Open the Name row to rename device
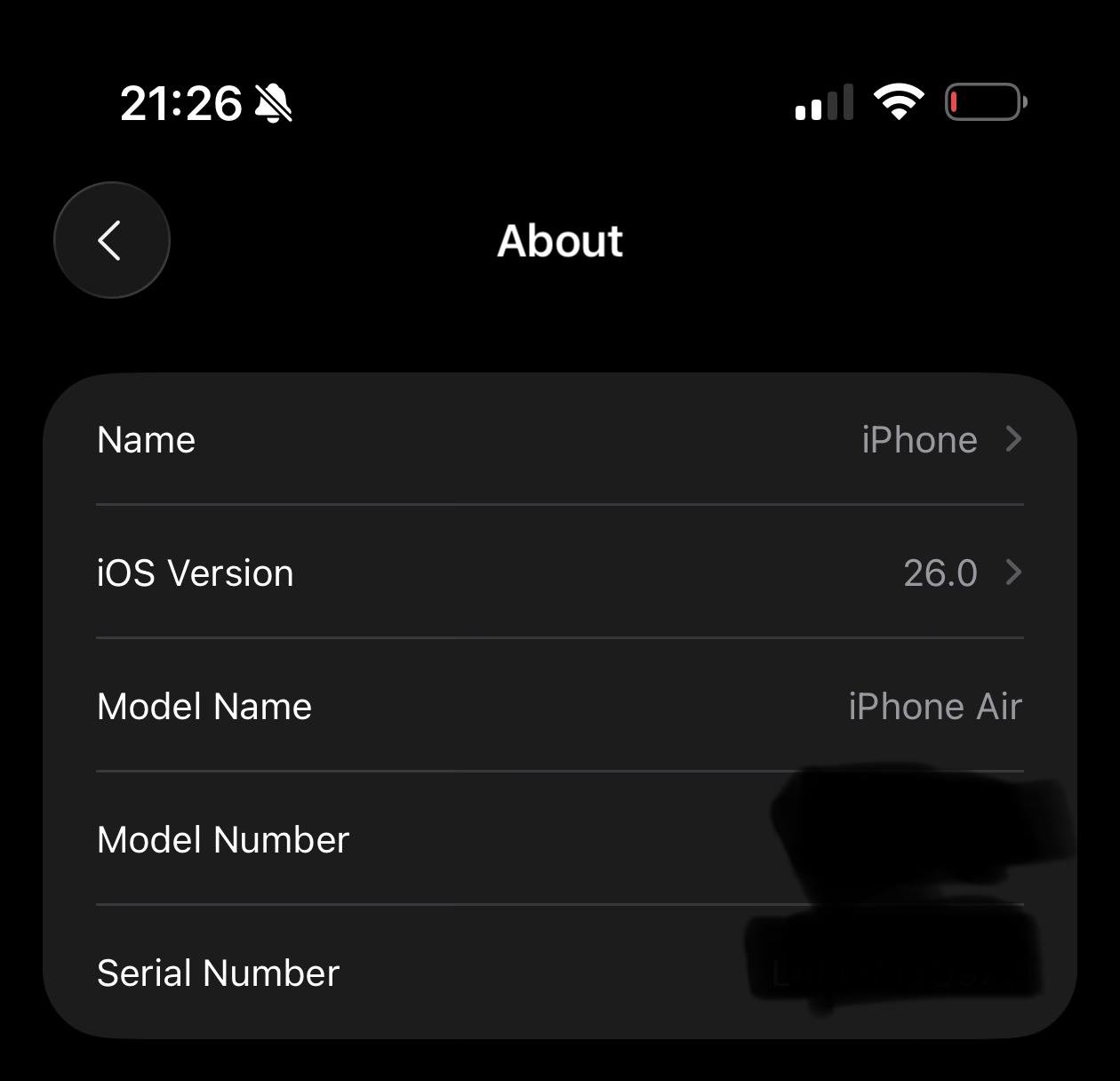Screen dimensions: 1120x1081 click(x=560, y=440)
